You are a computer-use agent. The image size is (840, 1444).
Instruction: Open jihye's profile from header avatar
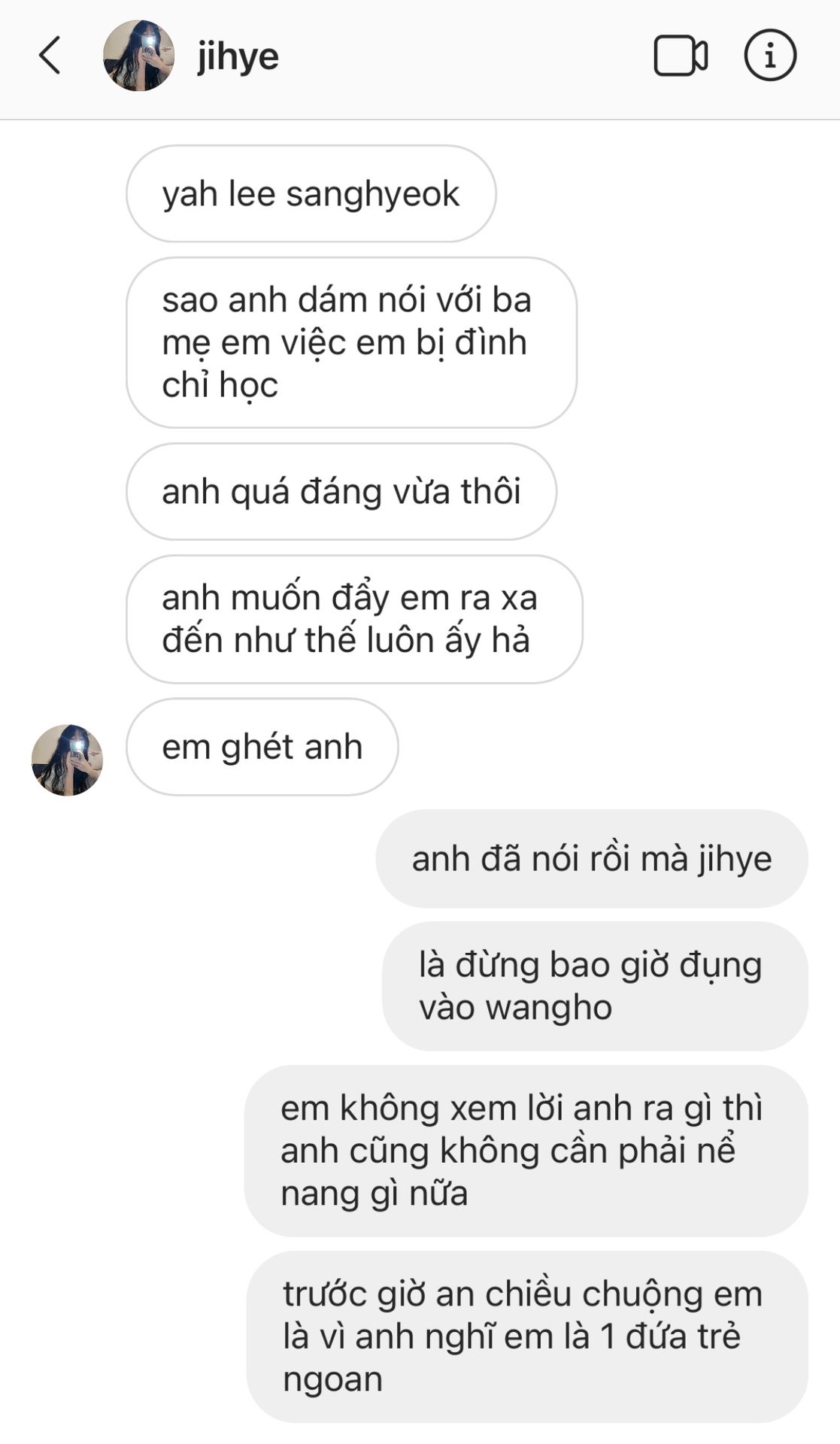[x=139, y=56]
